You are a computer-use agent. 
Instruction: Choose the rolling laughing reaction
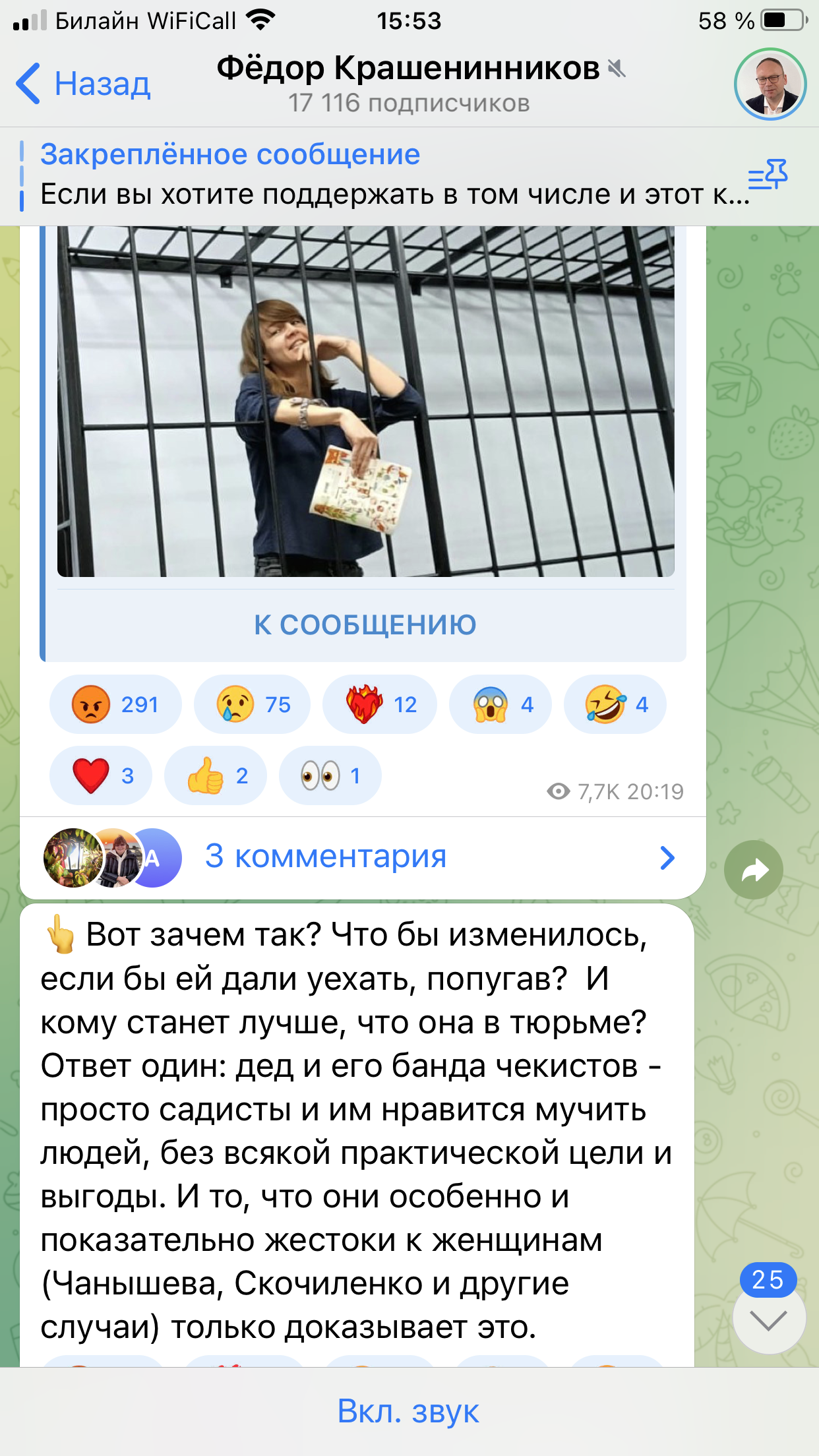point(615,704)
